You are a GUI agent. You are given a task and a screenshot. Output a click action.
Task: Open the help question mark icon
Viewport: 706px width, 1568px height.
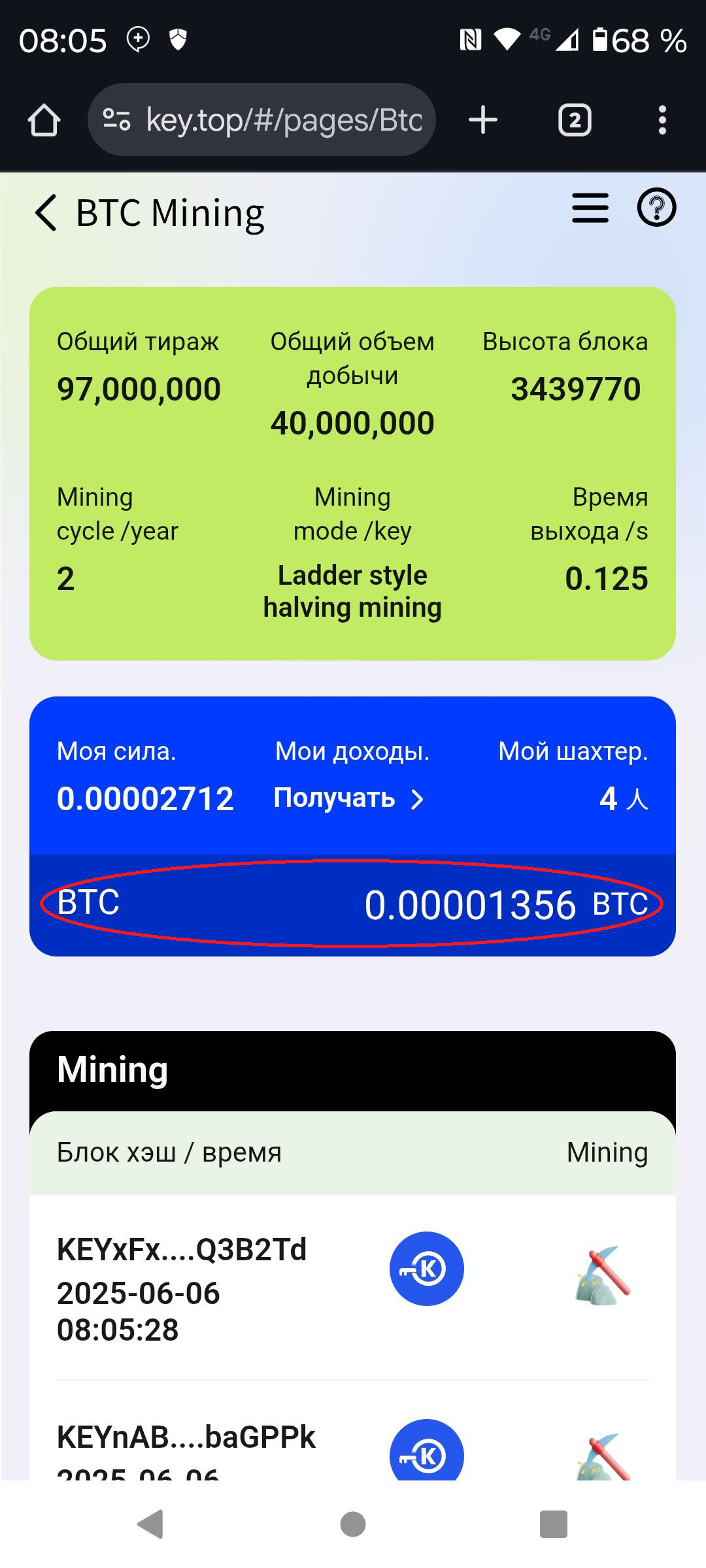pyautogui.click(x=656, y=208)
